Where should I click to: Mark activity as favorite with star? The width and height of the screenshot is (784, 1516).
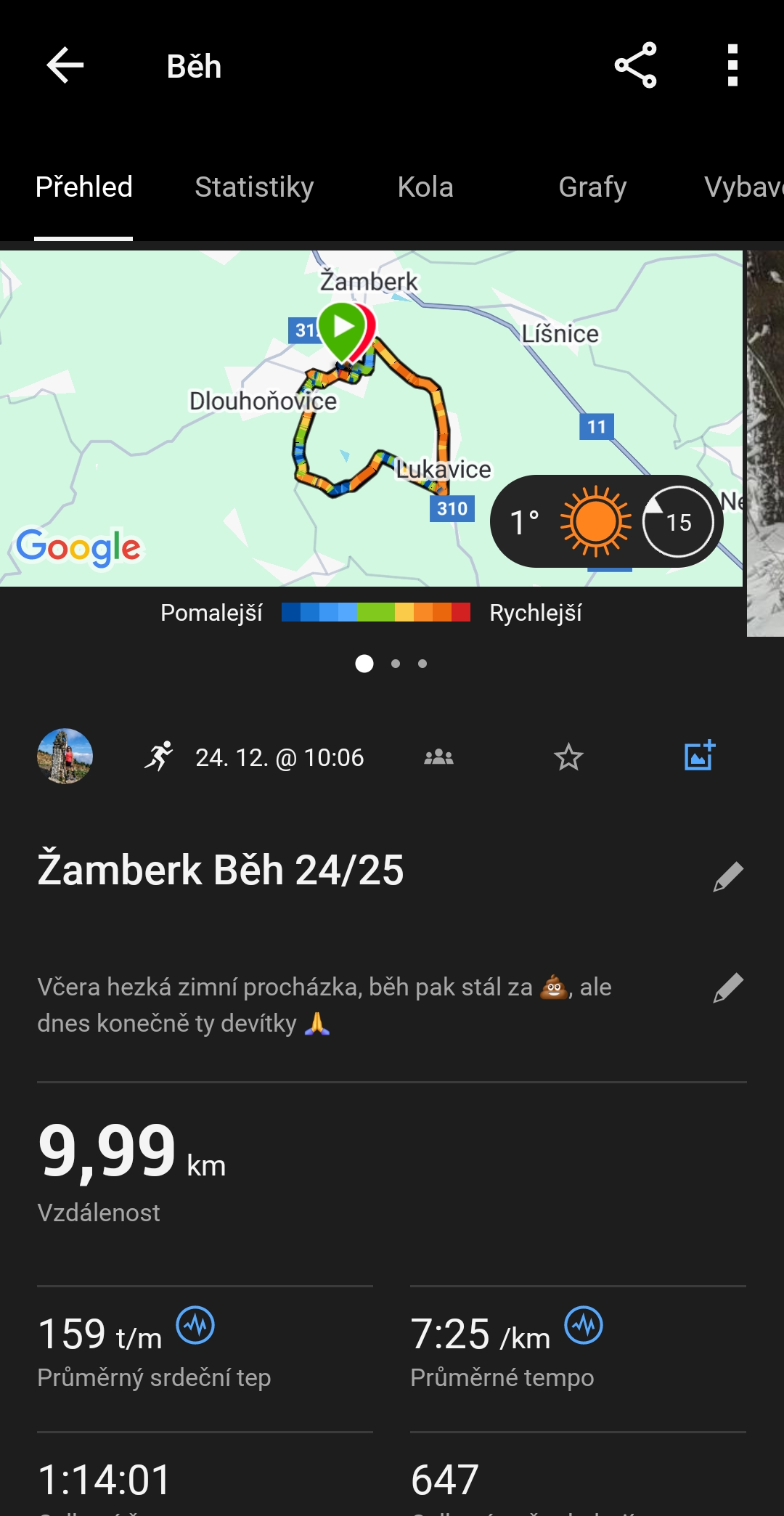(x=568, y=757)
